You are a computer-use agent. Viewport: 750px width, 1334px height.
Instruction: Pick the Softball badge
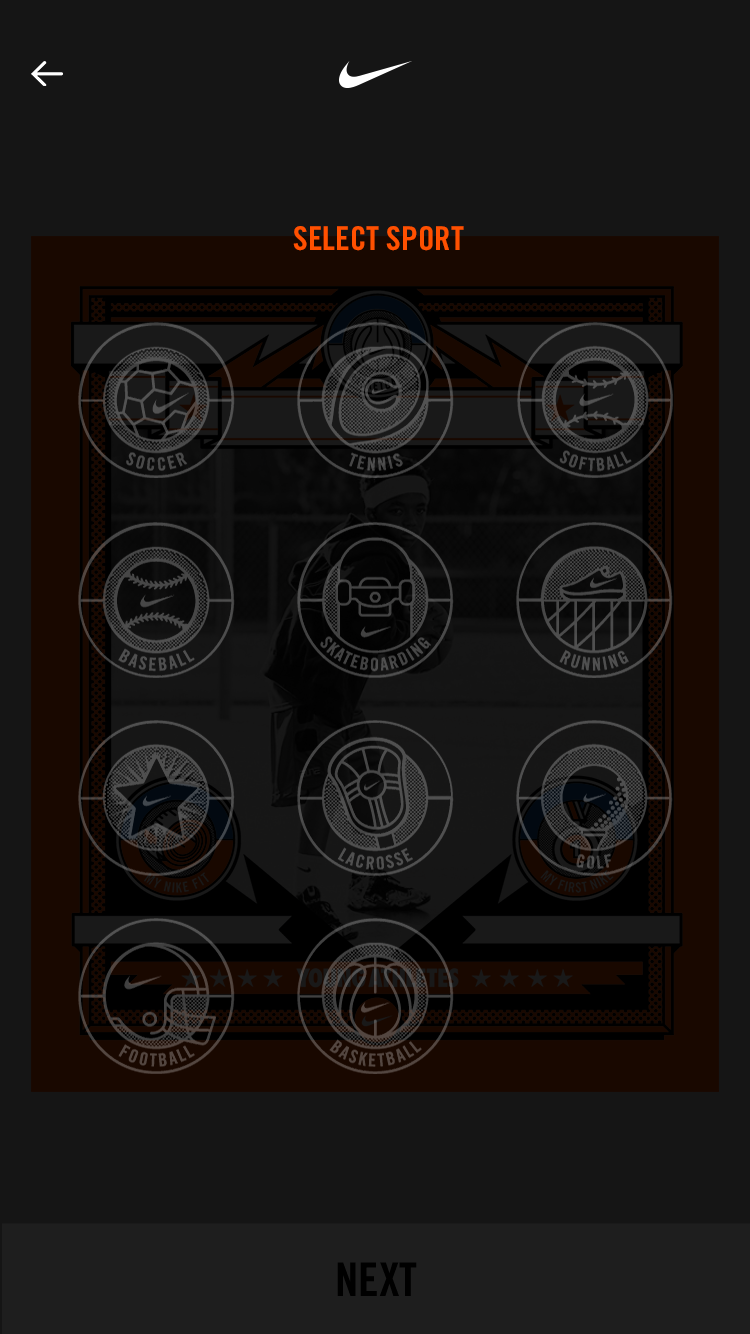(x=595, y=399)
